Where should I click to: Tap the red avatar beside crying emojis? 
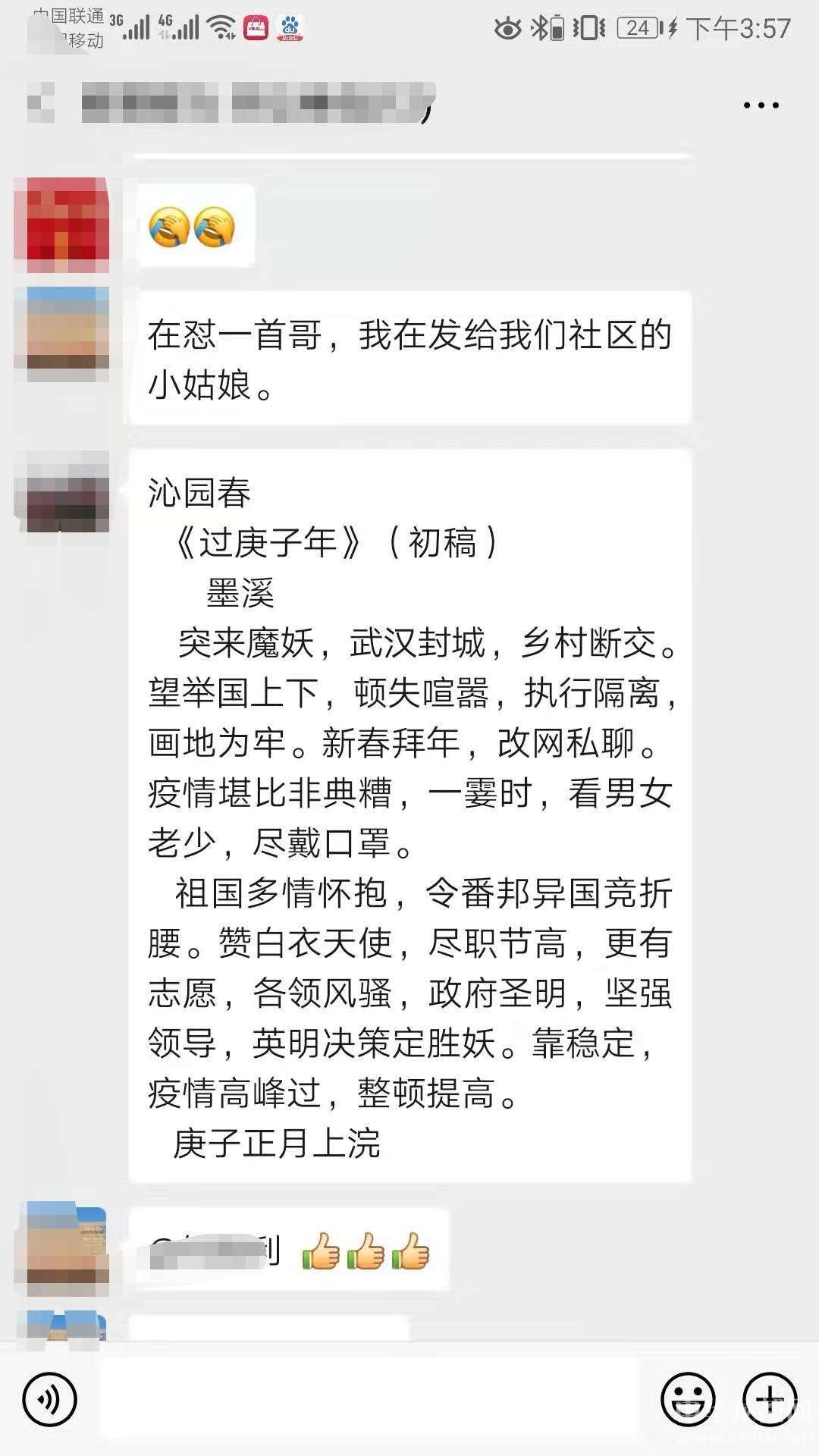pos(62,224)
